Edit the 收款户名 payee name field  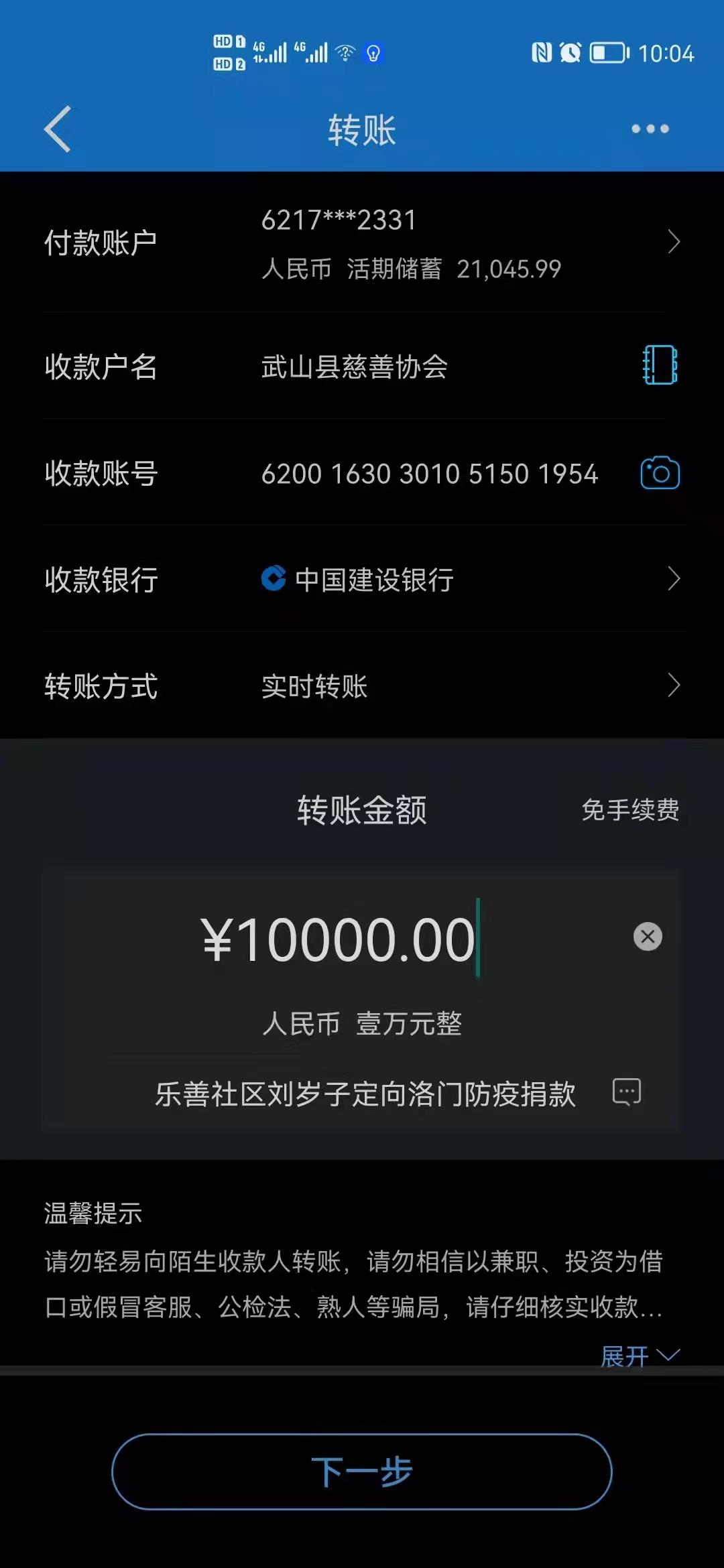tap(429, 367)
